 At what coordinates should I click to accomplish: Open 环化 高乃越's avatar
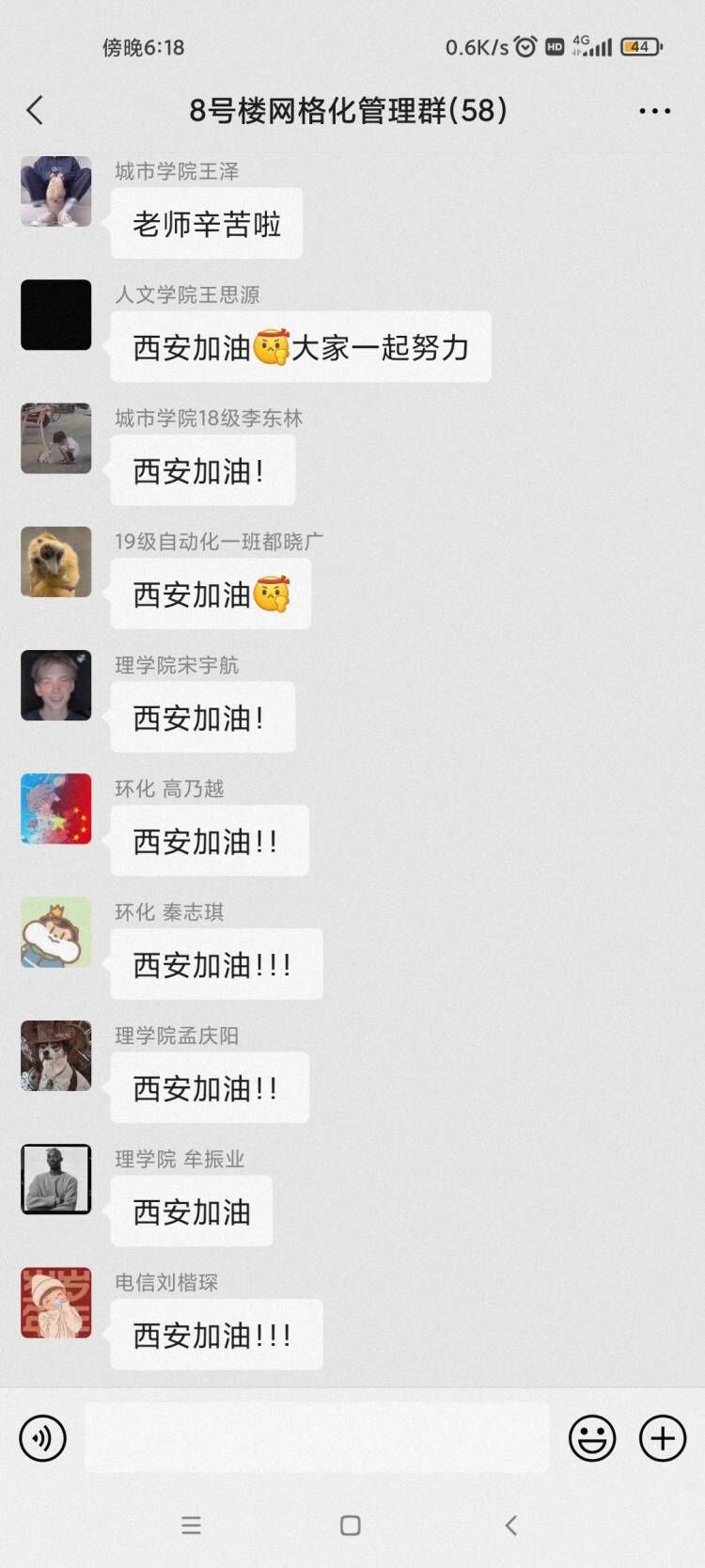[x=56, y=808]
